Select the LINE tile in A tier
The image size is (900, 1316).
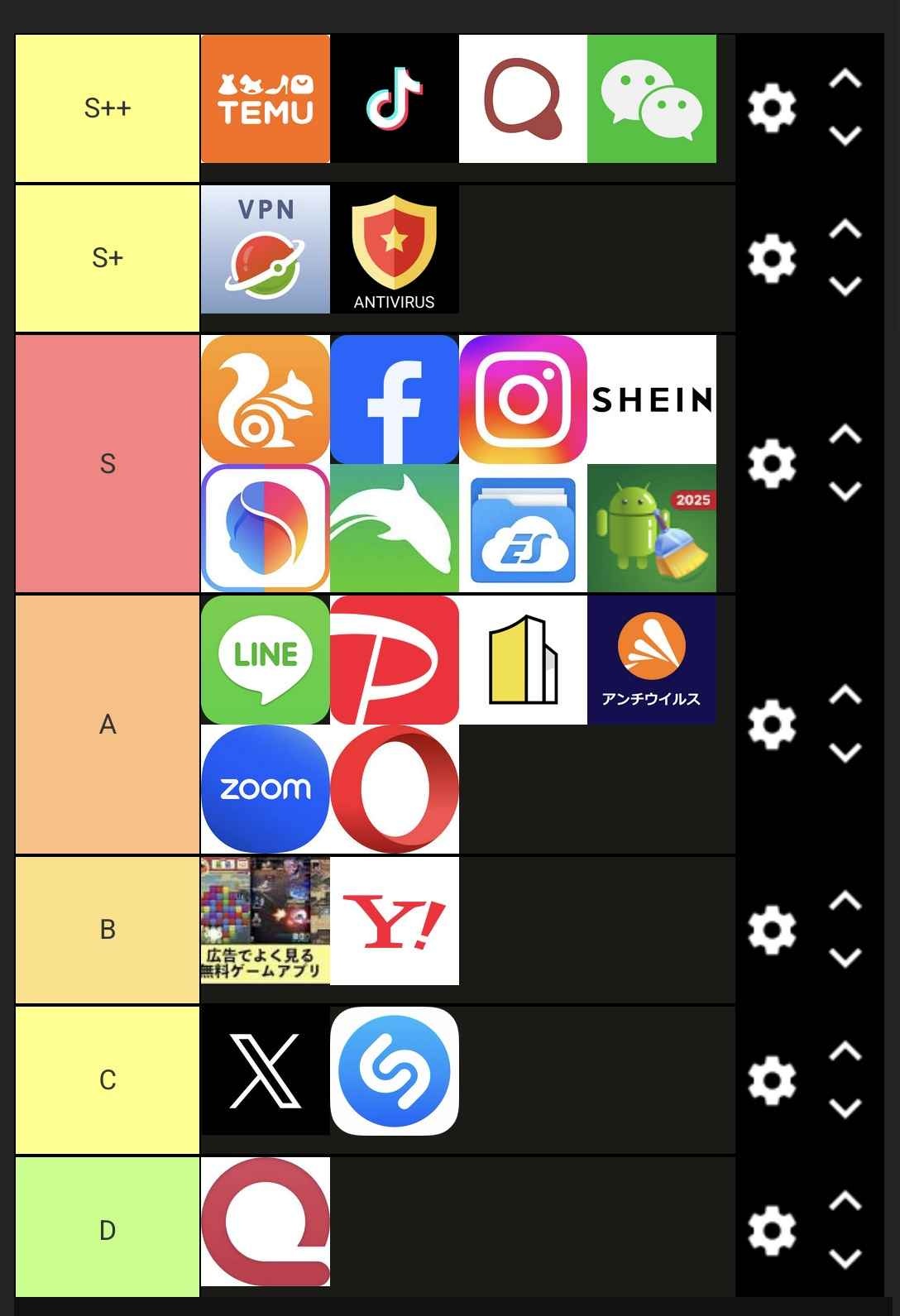tap(266, 660)
